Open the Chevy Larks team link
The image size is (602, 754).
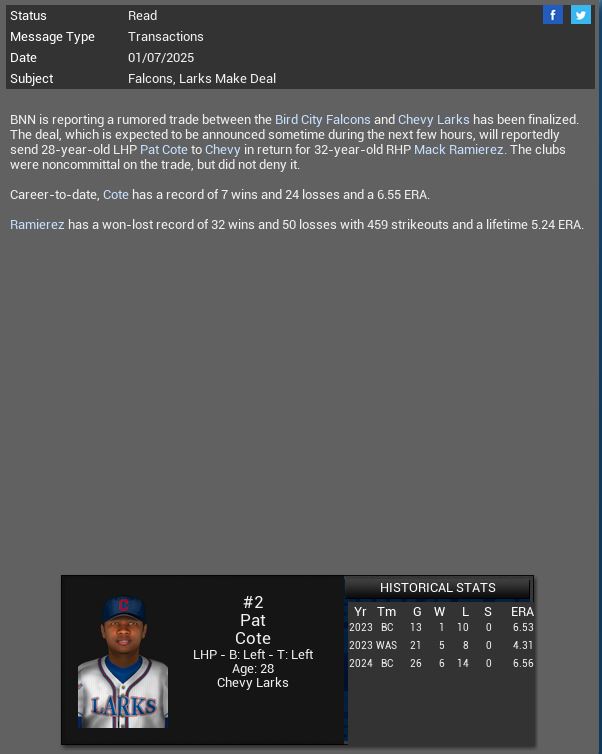pyautogui.click(x=433, y=120)
